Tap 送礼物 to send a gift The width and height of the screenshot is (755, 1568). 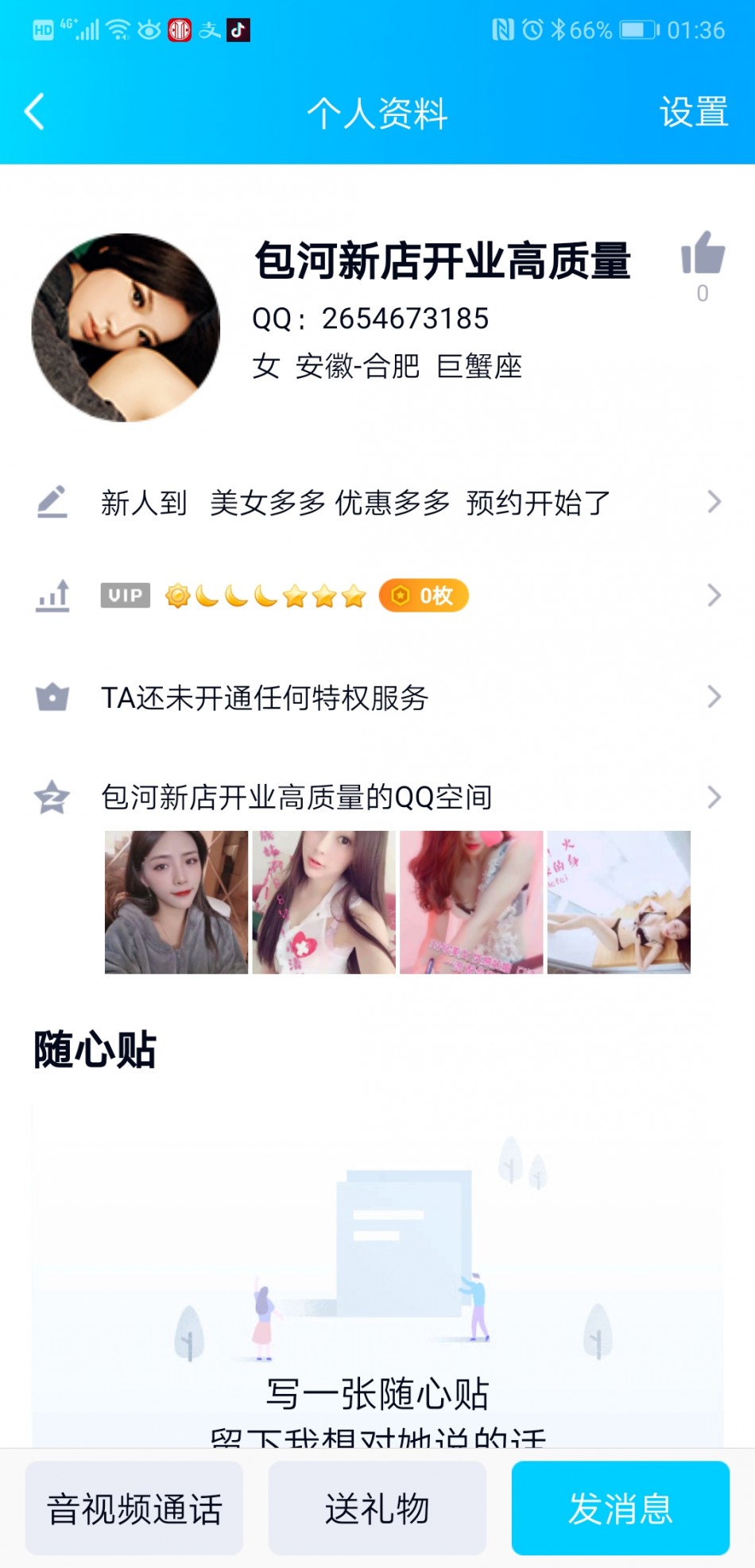377,1508
